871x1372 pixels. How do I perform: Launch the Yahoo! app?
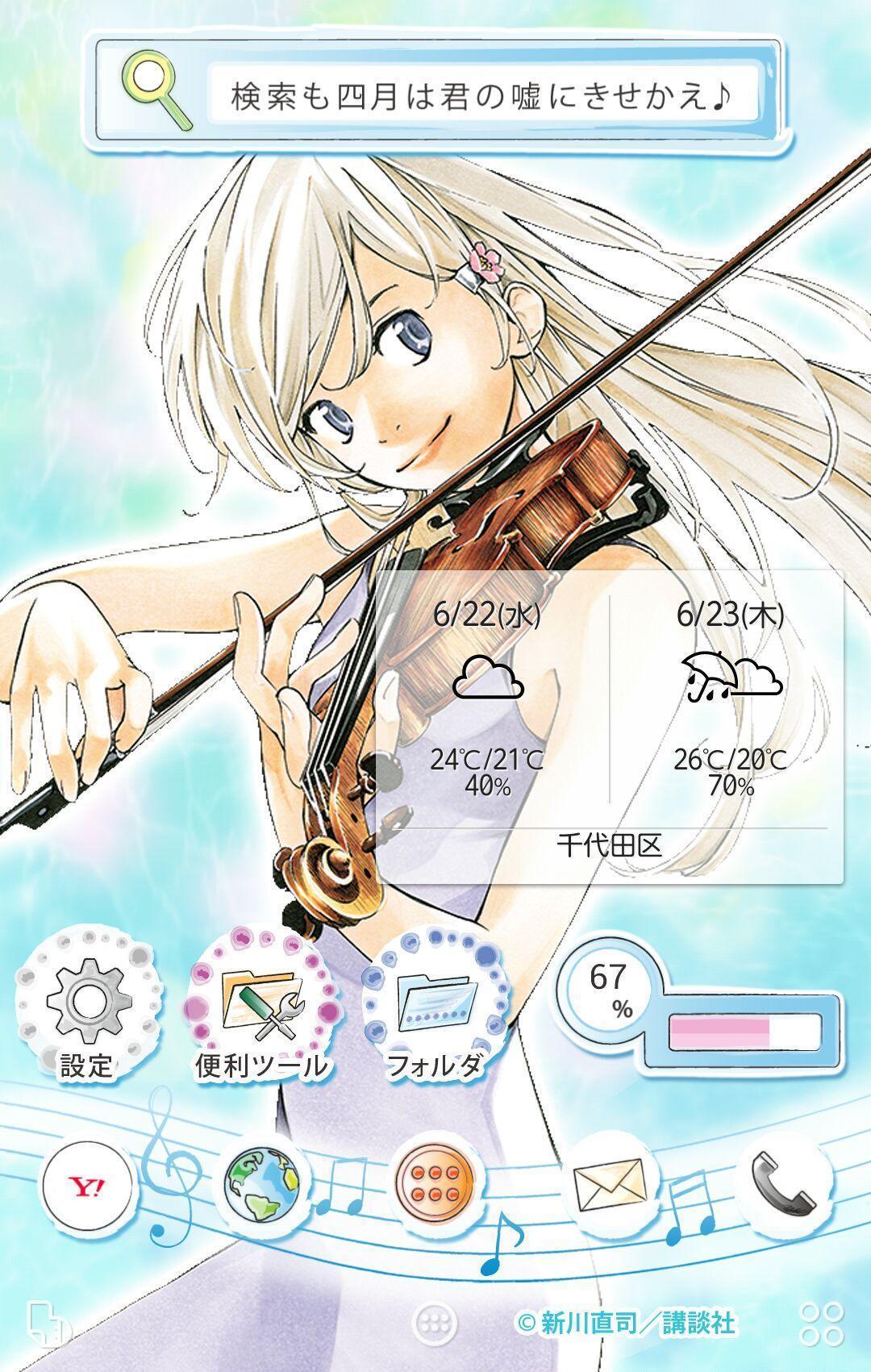(87, 1185)
